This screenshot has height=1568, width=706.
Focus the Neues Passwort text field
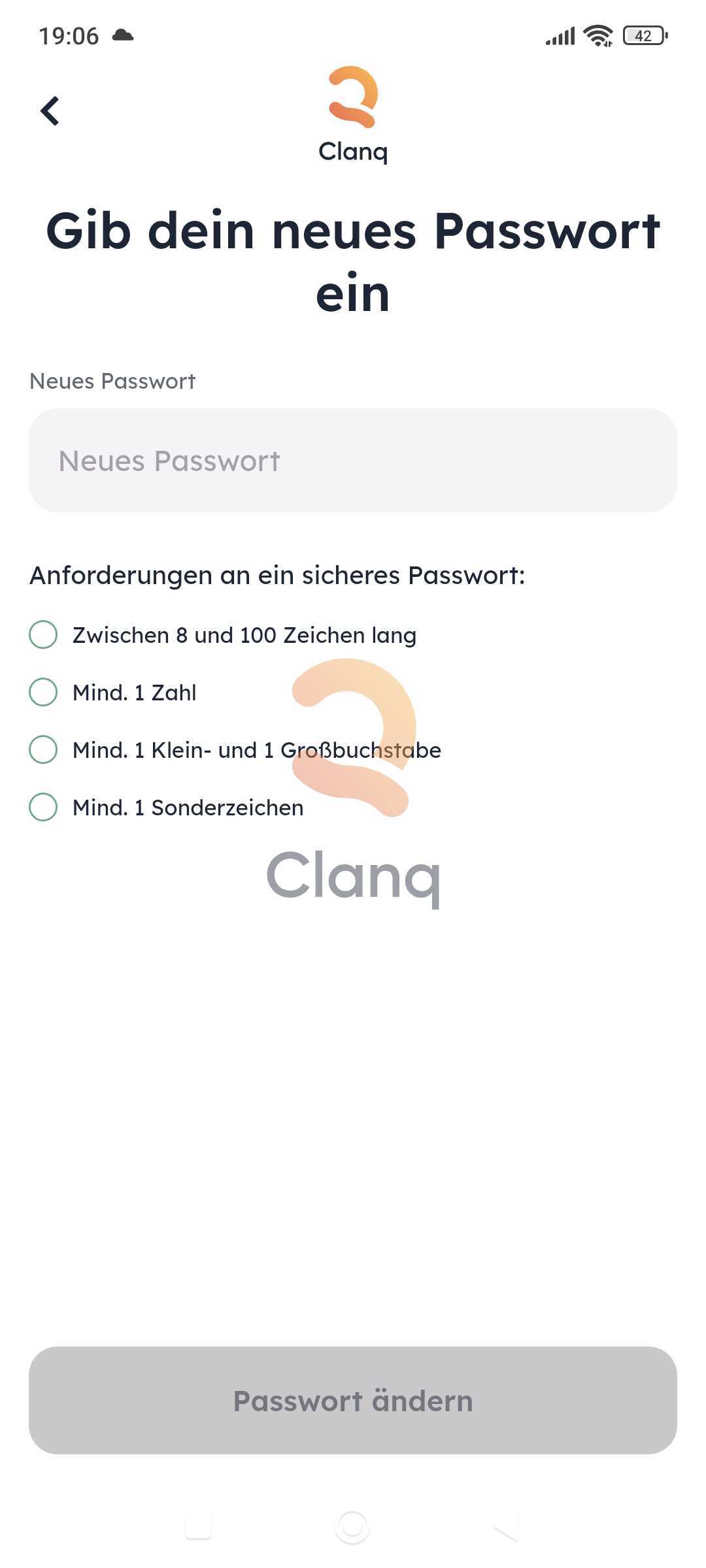click(x=353, y=461)
